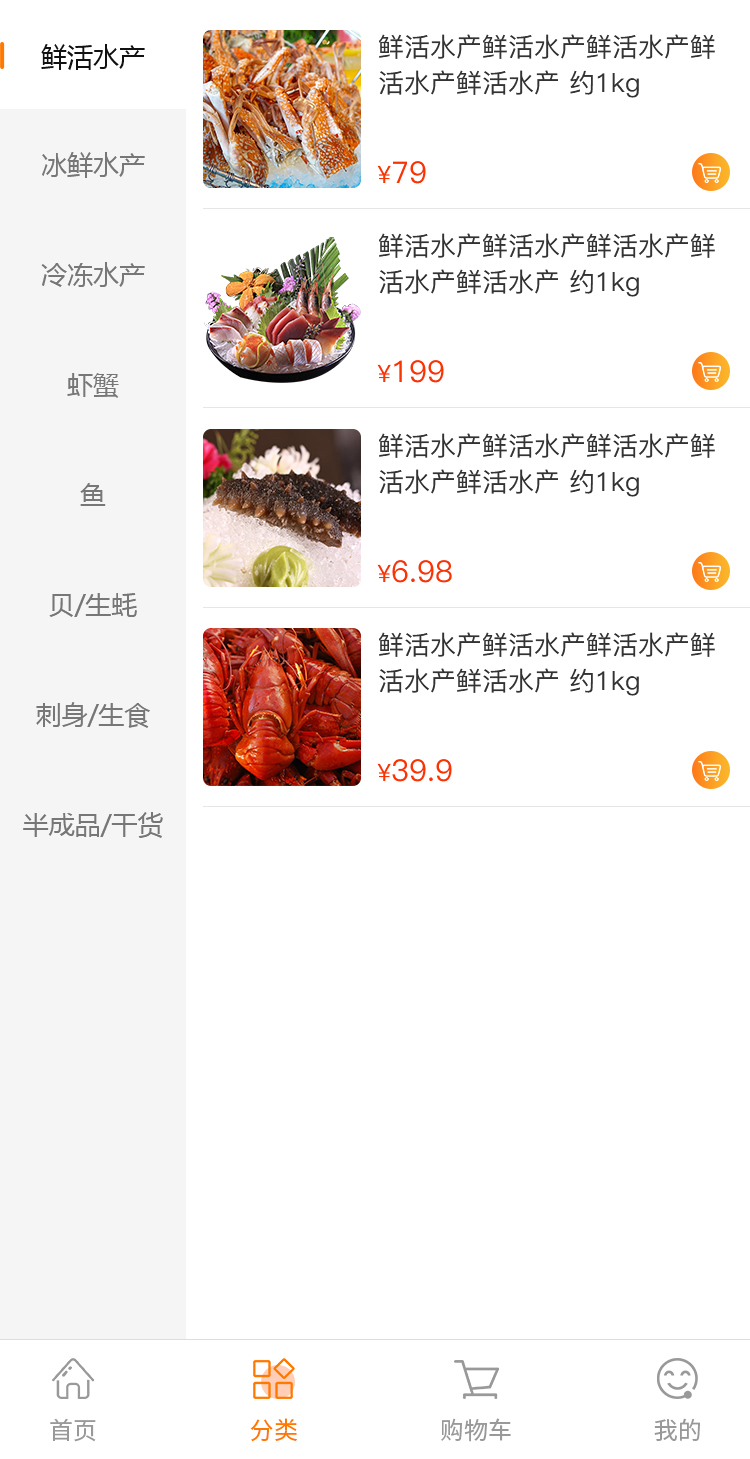This screenshot has width=750, height=1459.
Task: Open the 贝/生蚝 category
Action: pos(93,605)
